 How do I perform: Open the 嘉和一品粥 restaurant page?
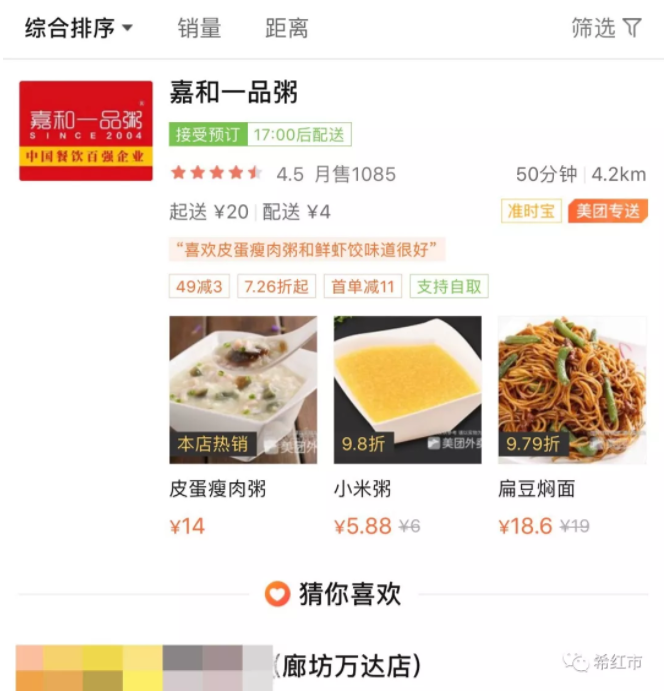tap(234, 94)
